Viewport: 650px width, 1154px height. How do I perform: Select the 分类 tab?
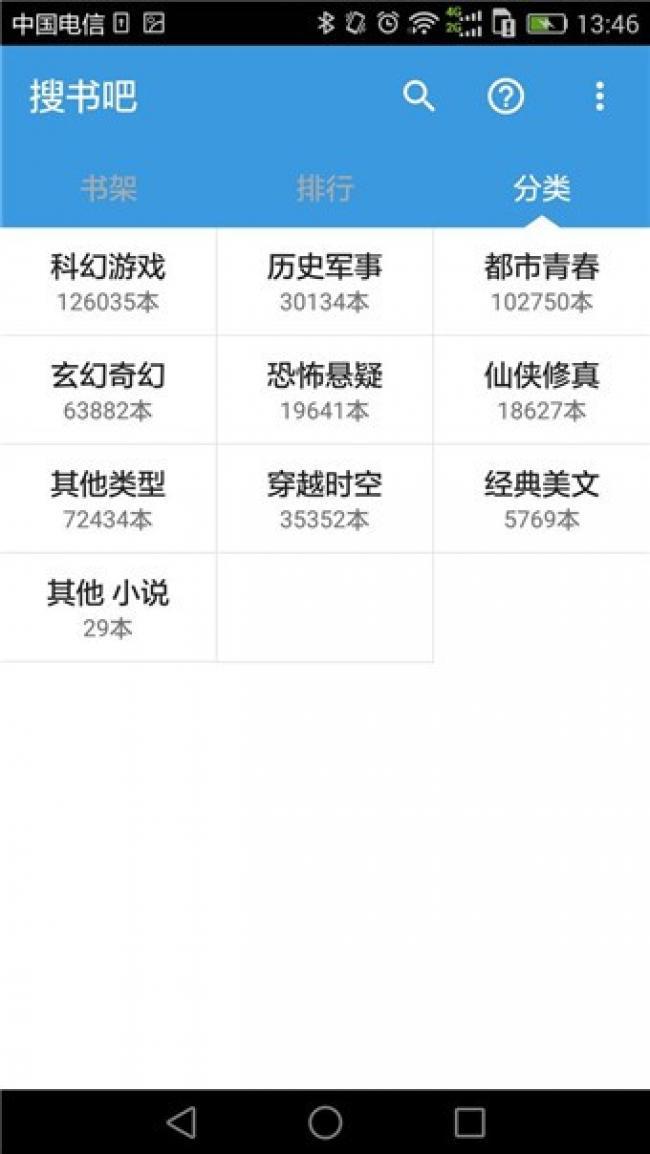tap(542, 189)
